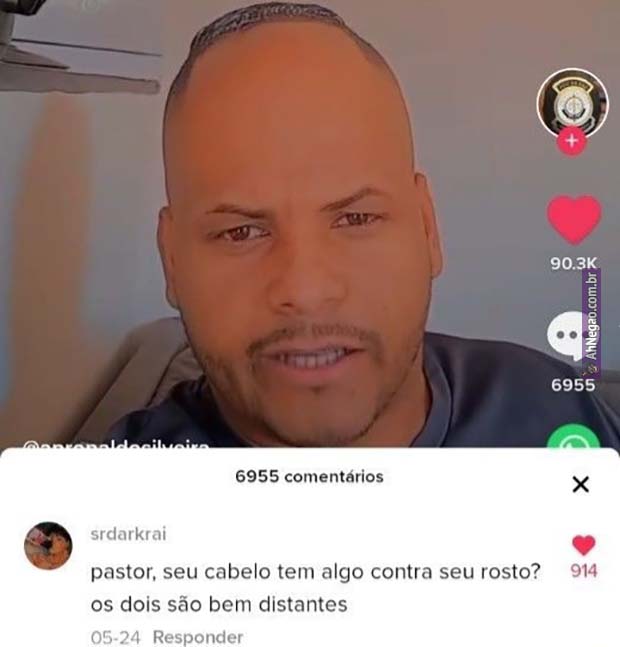Open the creator's profile avatar

pyautogui.click(x=572, y=102)
